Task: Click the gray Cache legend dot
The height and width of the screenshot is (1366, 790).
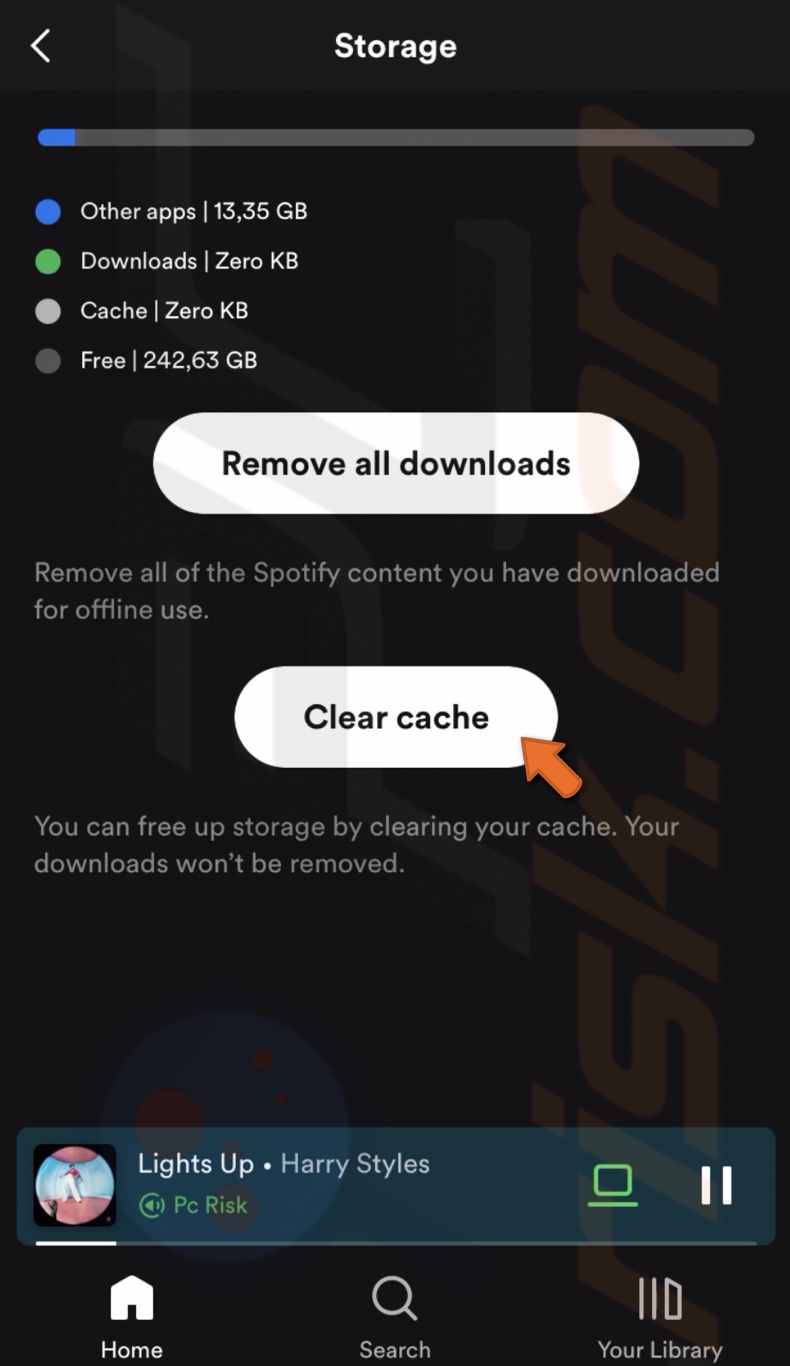Action: pos(48,311)
